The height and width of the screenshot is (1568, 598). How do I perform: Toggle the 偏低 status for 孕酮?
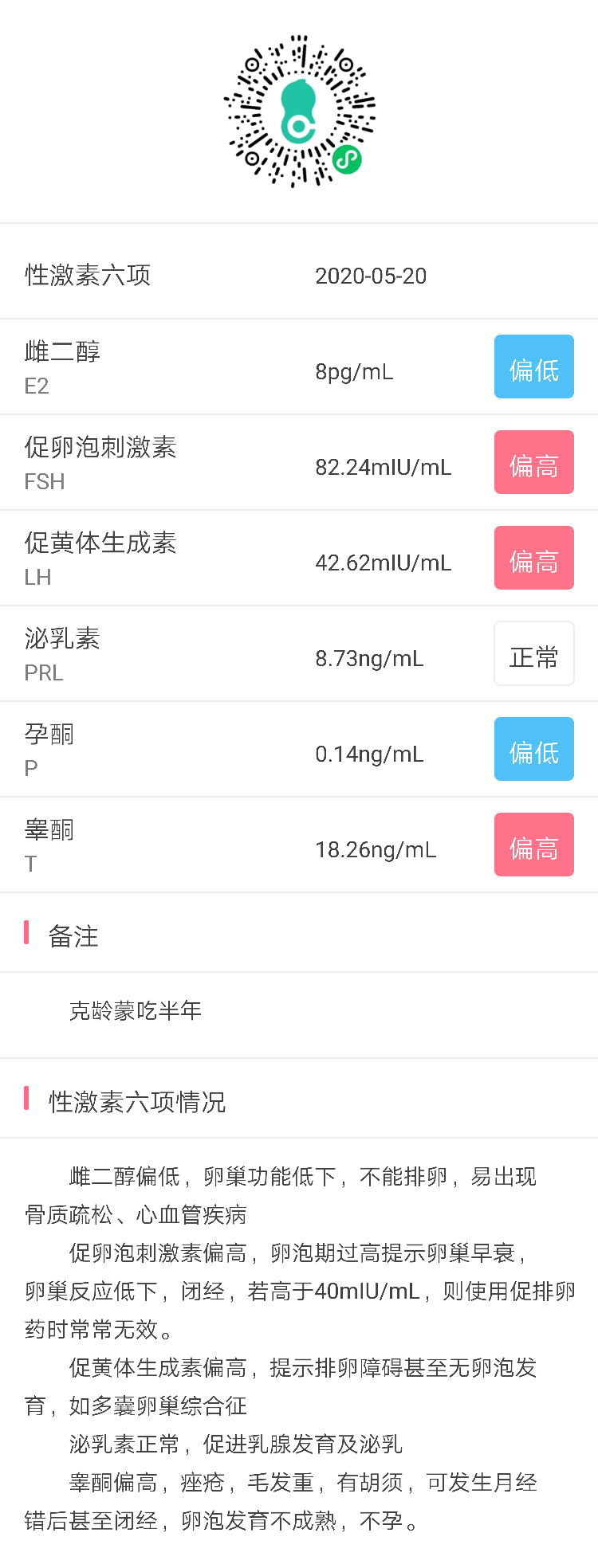(x=533, y=749)
